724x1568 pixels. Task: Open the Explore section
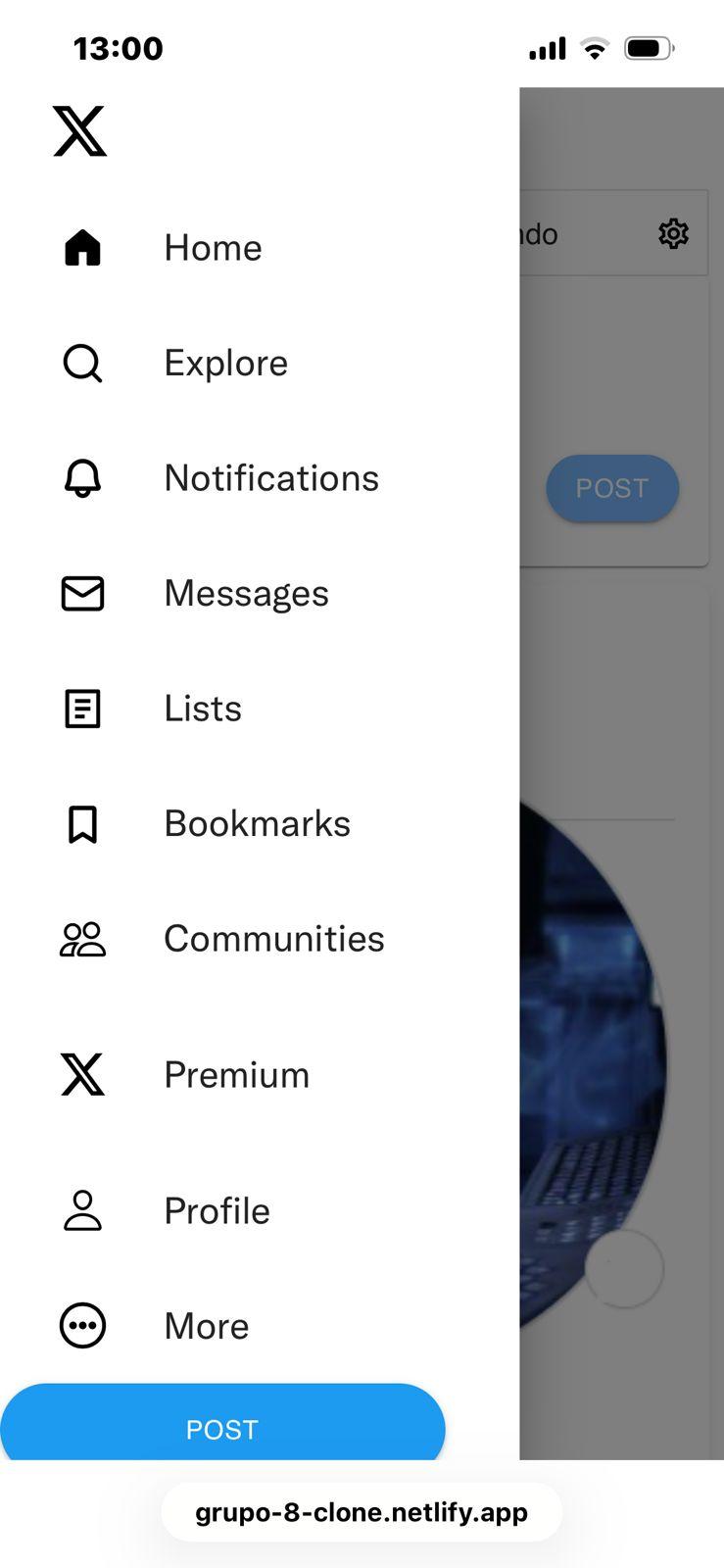pyautogui.click(x=224, y=364)
